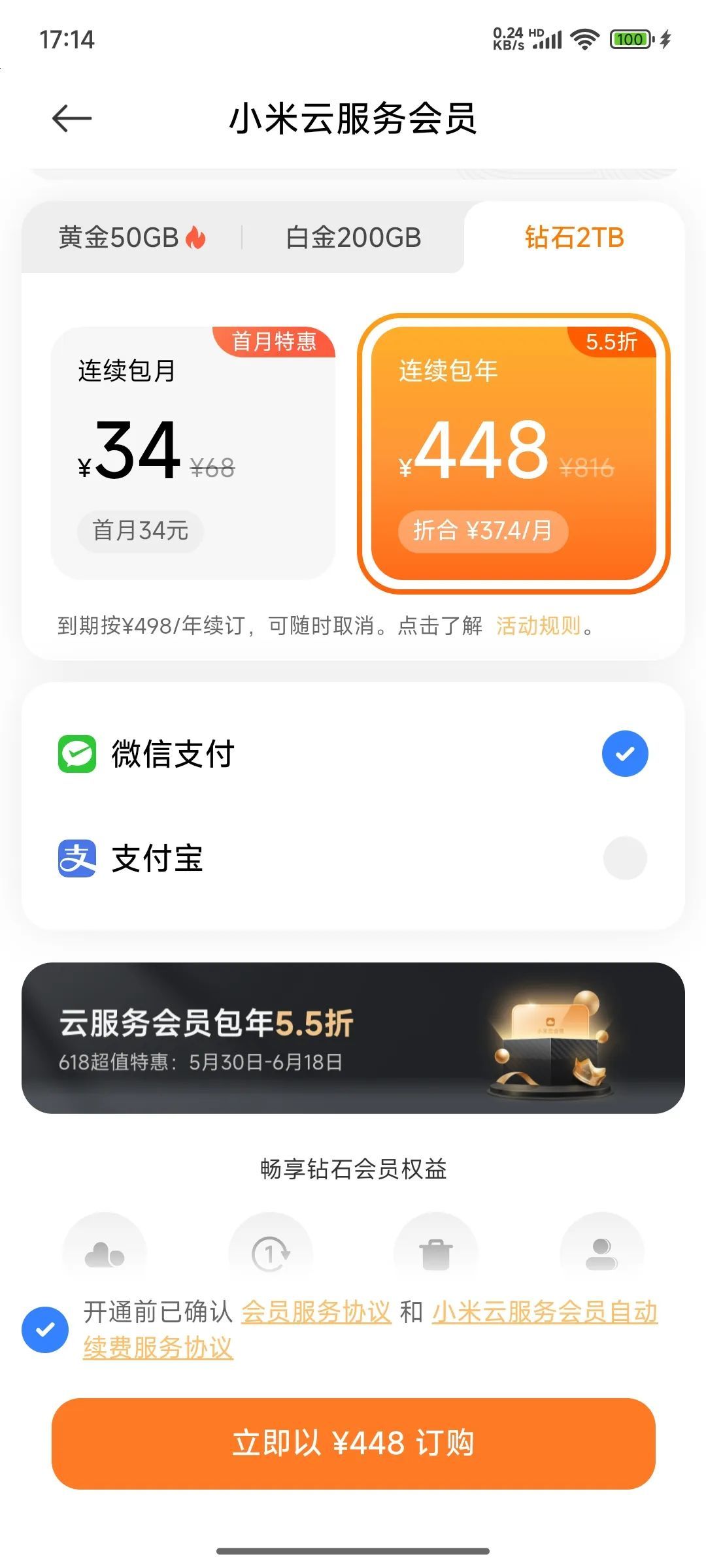
Task: Deselect the WeChat Pay checkmark
Action: coord(625,753)
